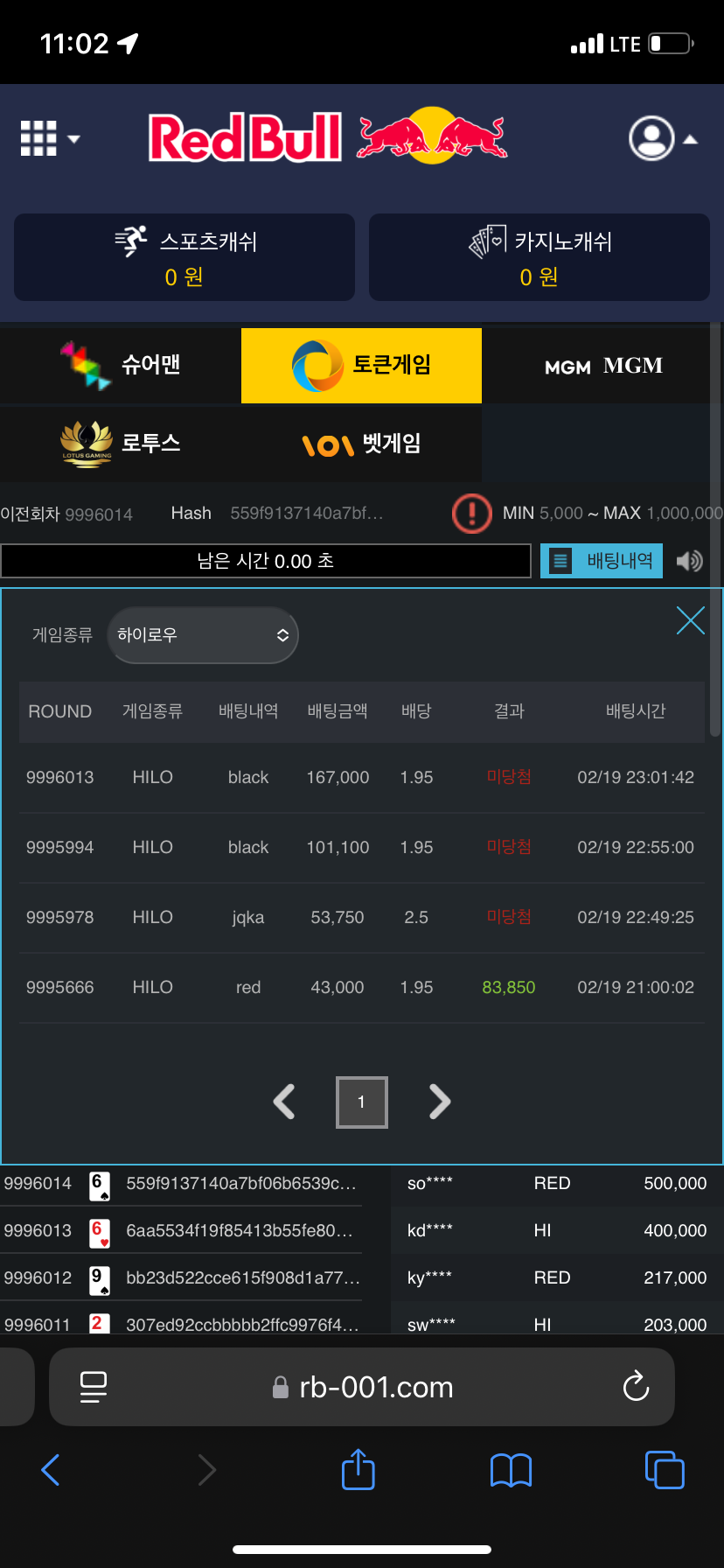Expand the 하이로우 game type dropdown
724x1568 pixels.
[203, 635]
